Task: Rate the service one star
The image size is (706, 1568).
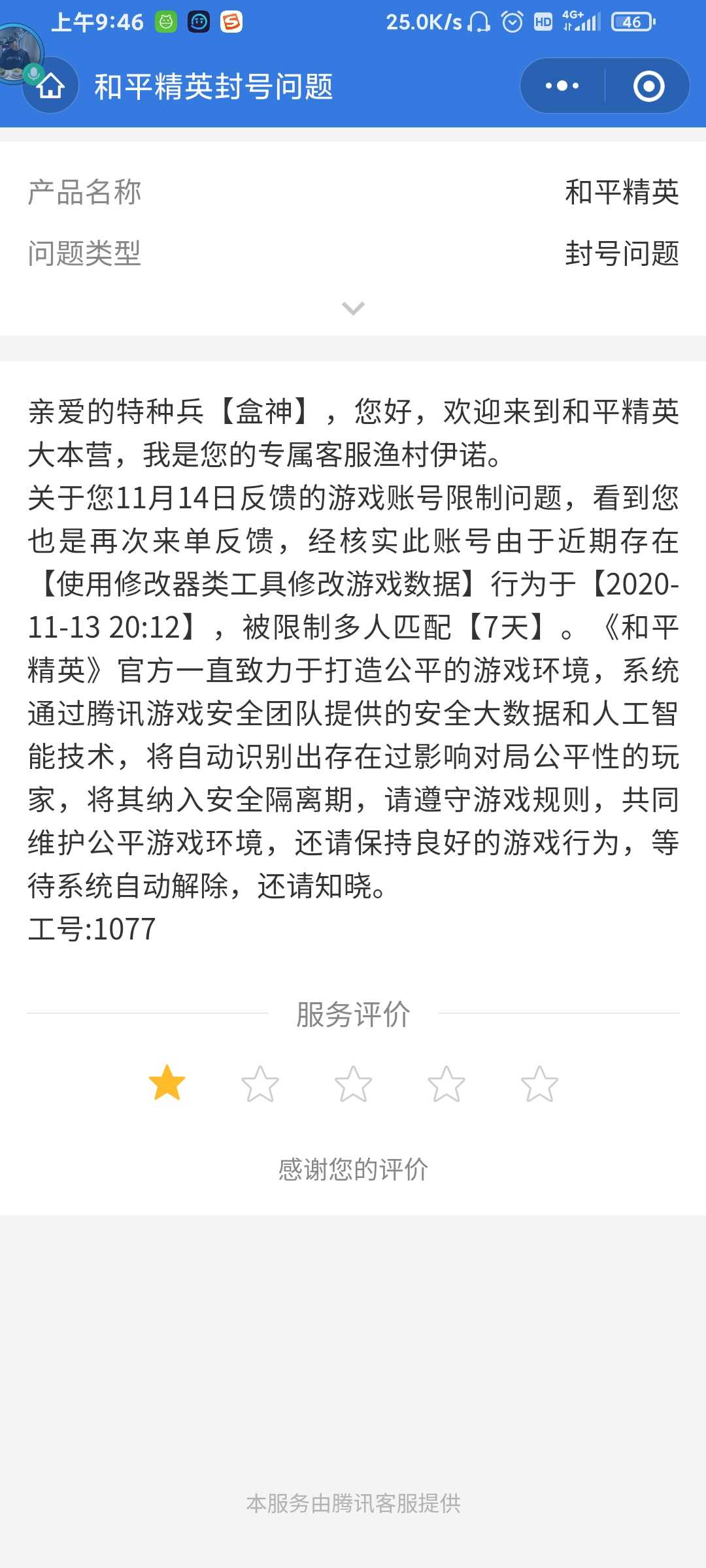Action: pos(167,1083)
